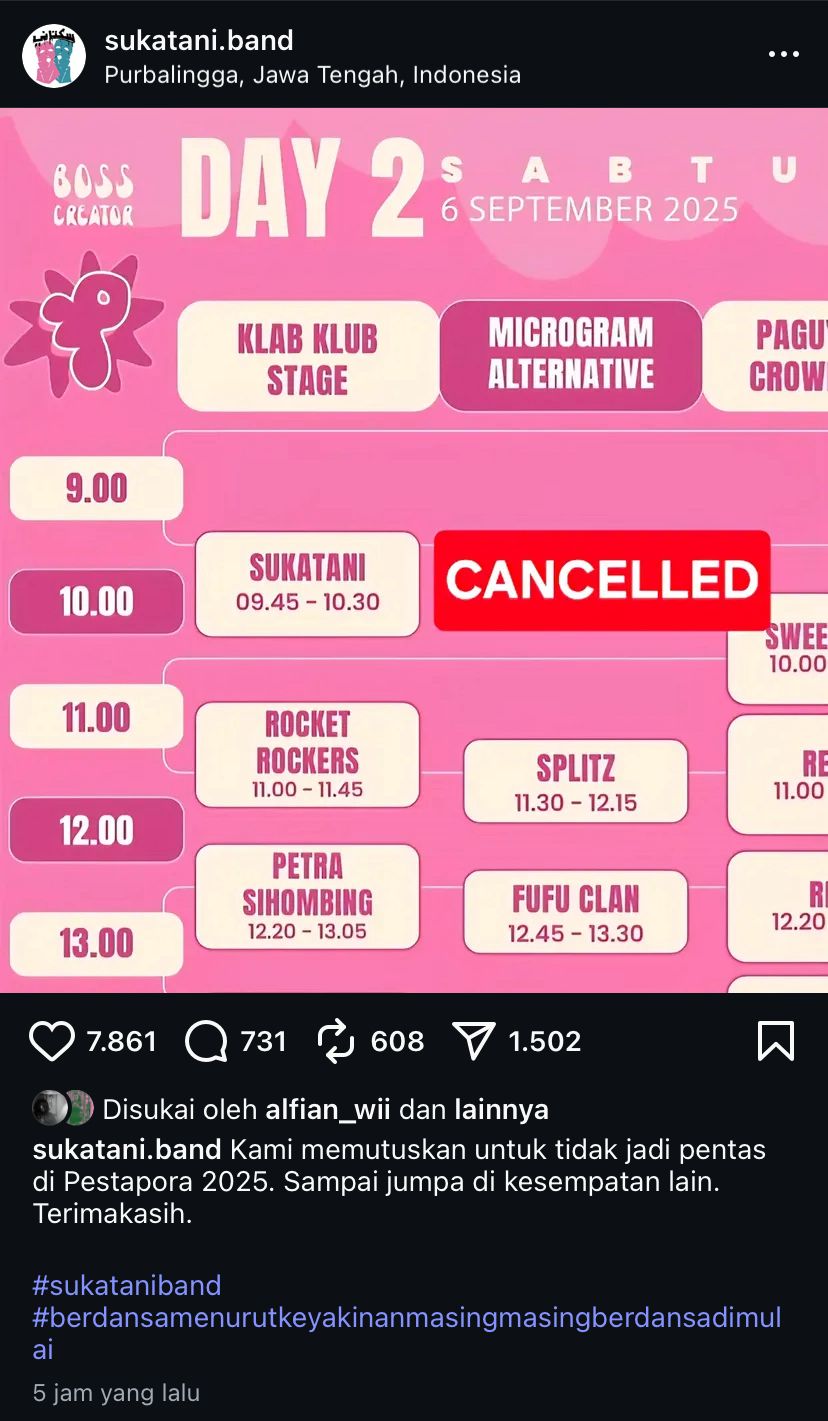Like the post with heart icon
The height and width of the screenshot is (1421, 828).
(52, 1041)
